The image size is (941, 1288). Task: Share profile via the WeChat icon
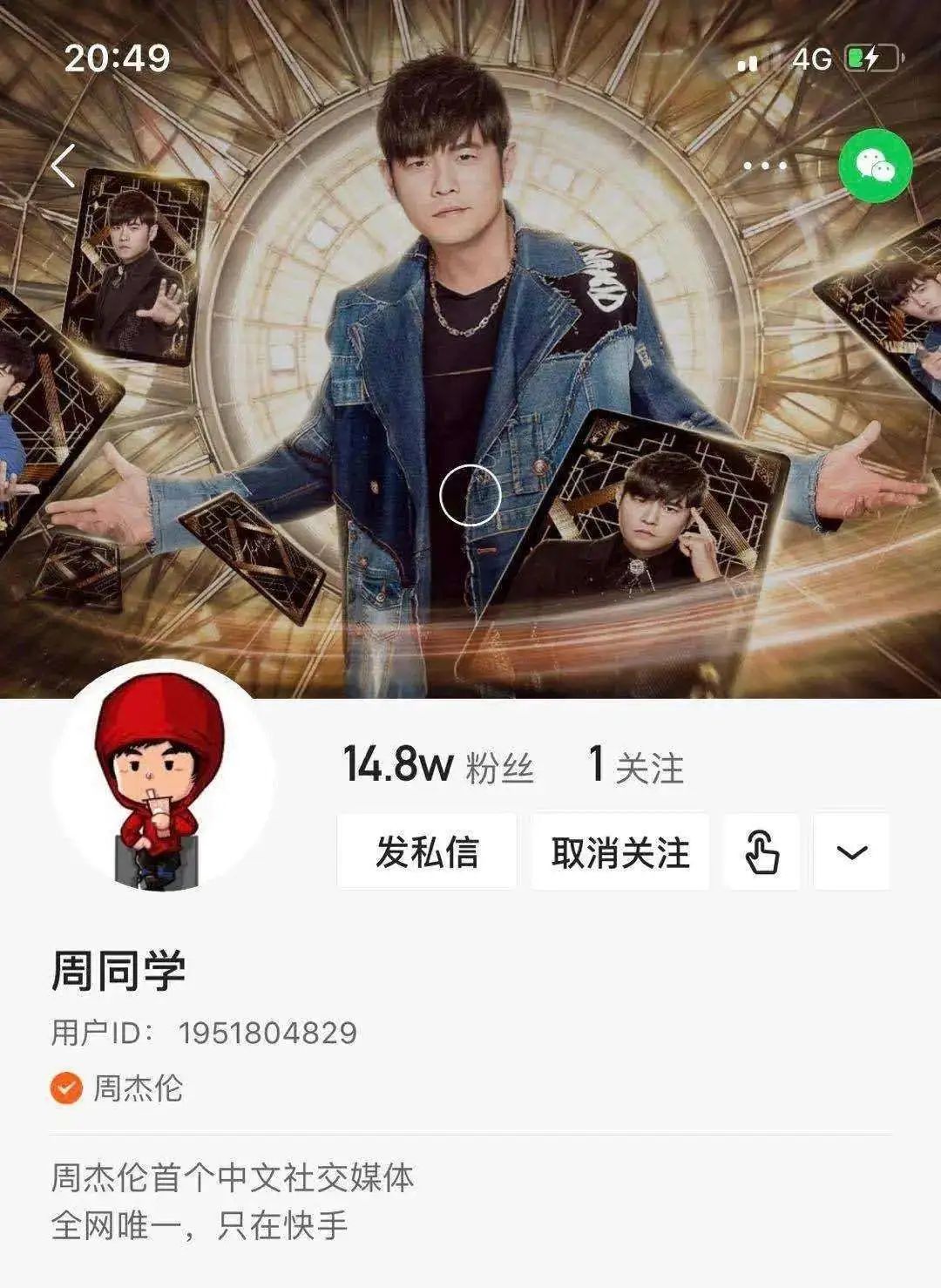875,165
